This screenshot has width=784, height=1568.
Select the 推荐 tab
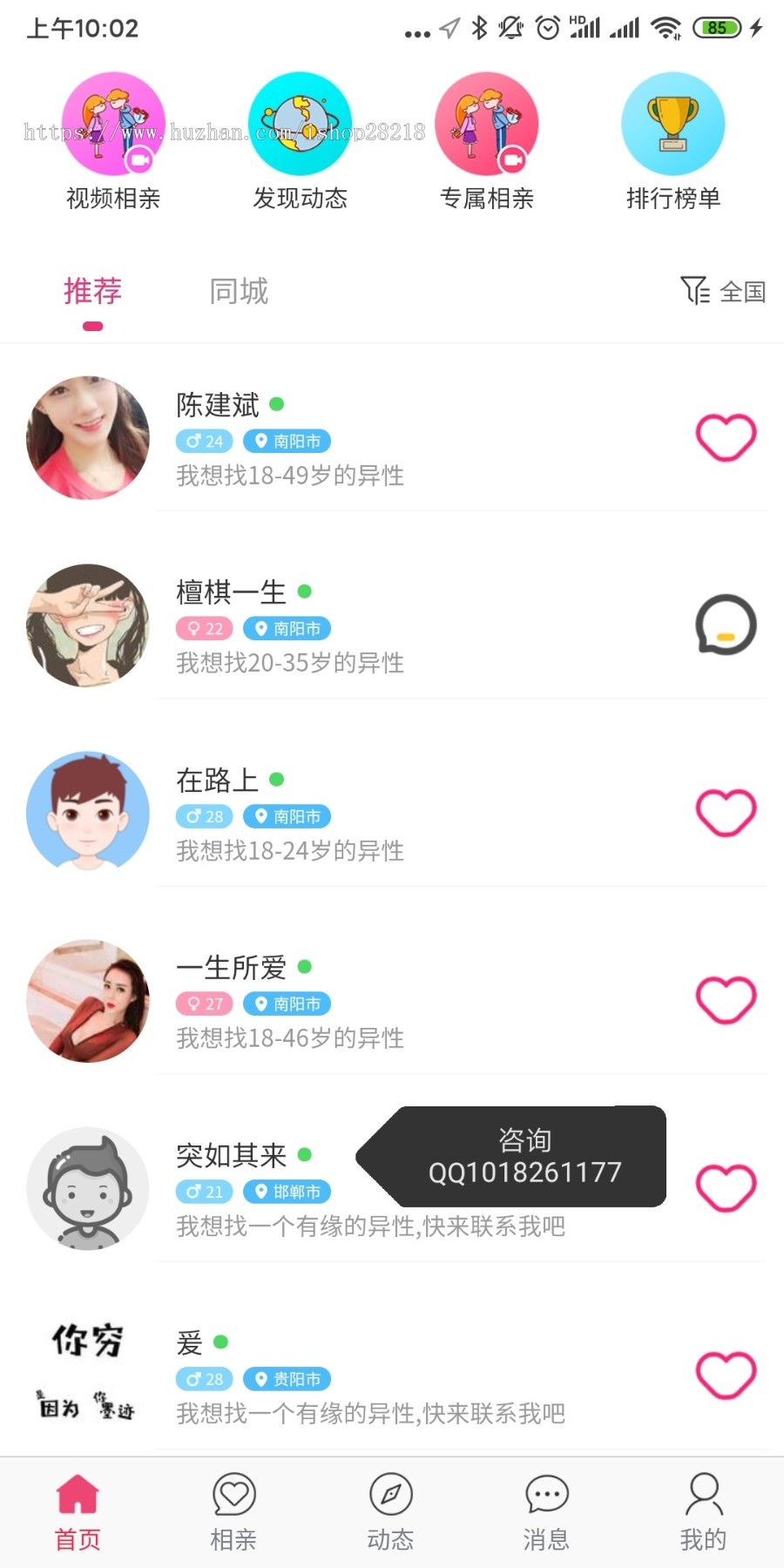[x=92, y=291]
